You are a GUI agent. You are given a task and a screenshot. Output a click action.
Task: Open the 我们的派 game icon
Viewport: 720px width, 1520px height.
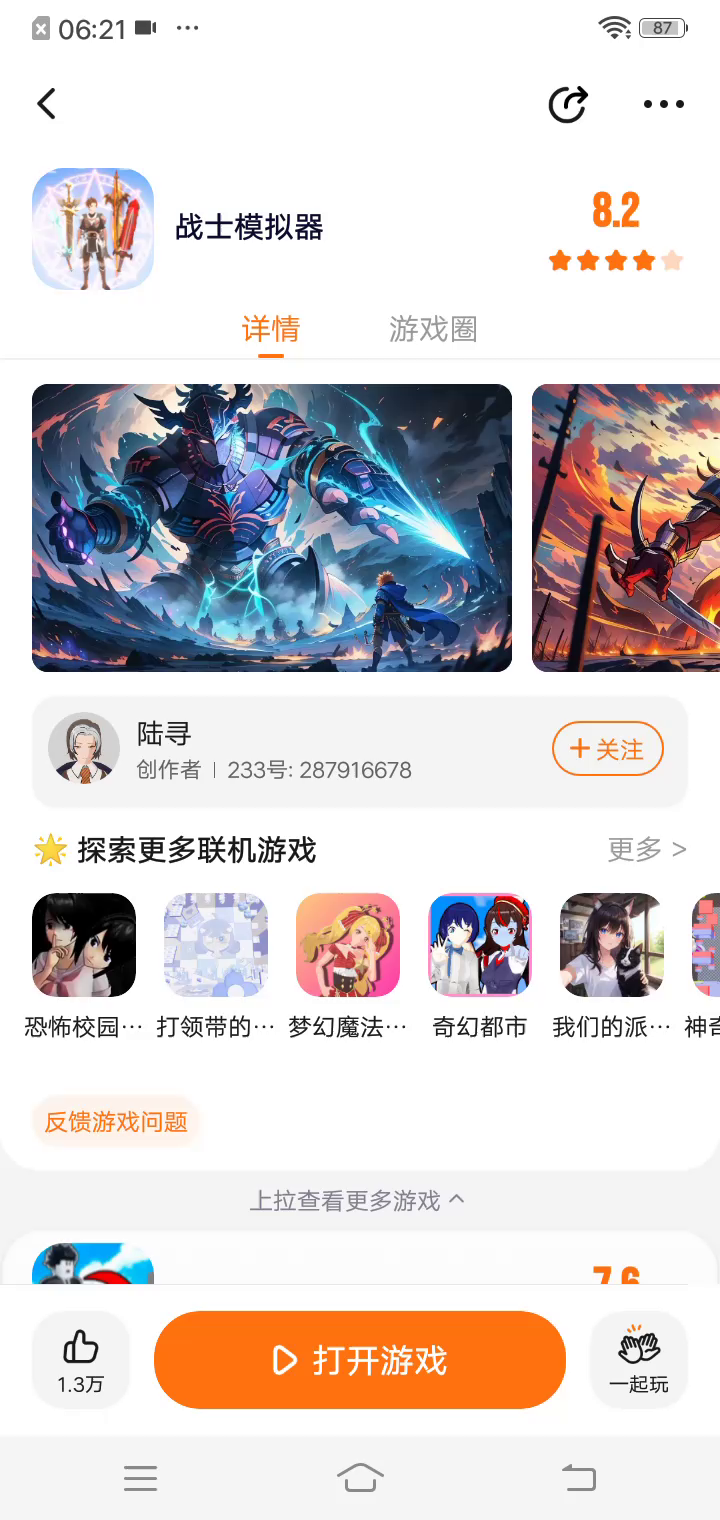click(x=612, y=945)
